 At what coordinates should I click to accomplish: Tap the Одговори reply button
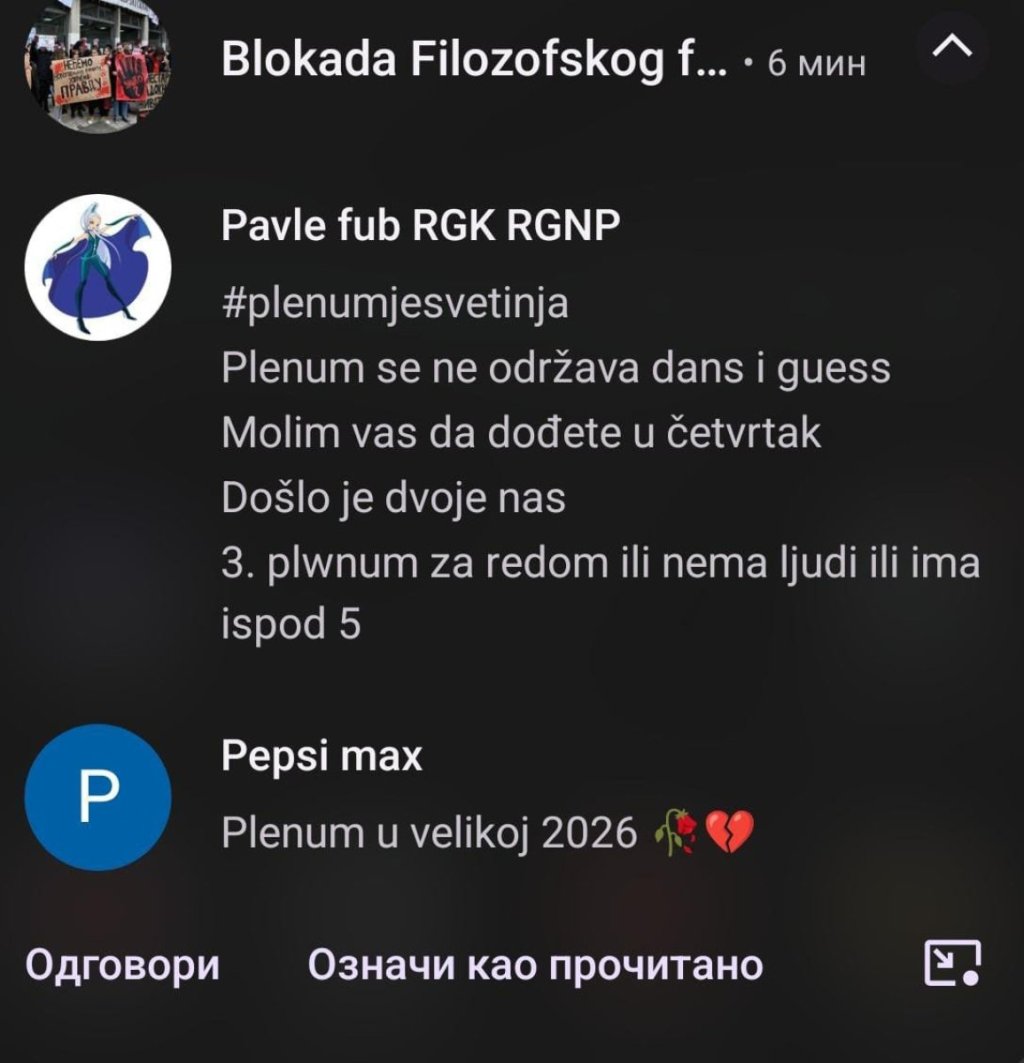[x=122, y=965]
